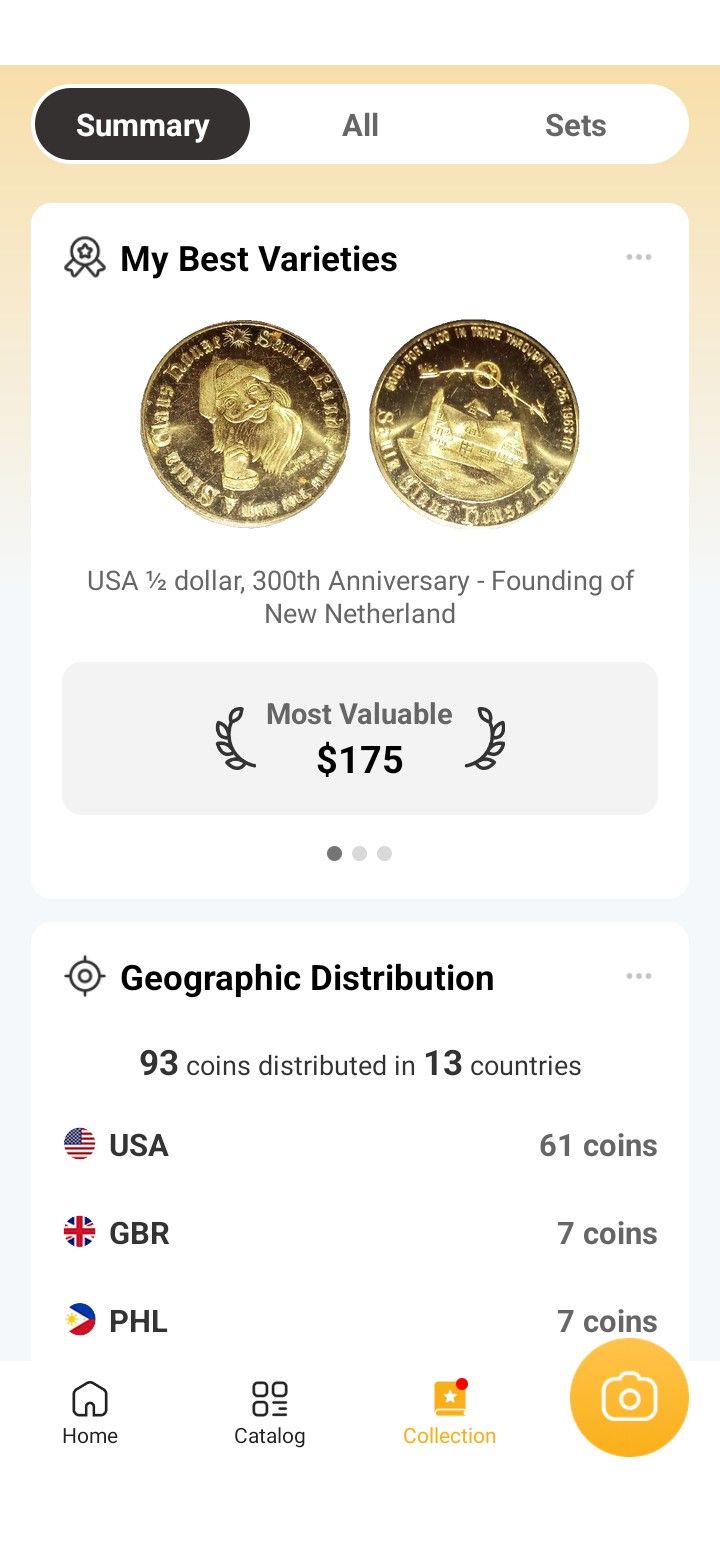This screenshot has height=1560, width=720.
Task: Select the first carousel pagination dot
Action: [335, 853]
